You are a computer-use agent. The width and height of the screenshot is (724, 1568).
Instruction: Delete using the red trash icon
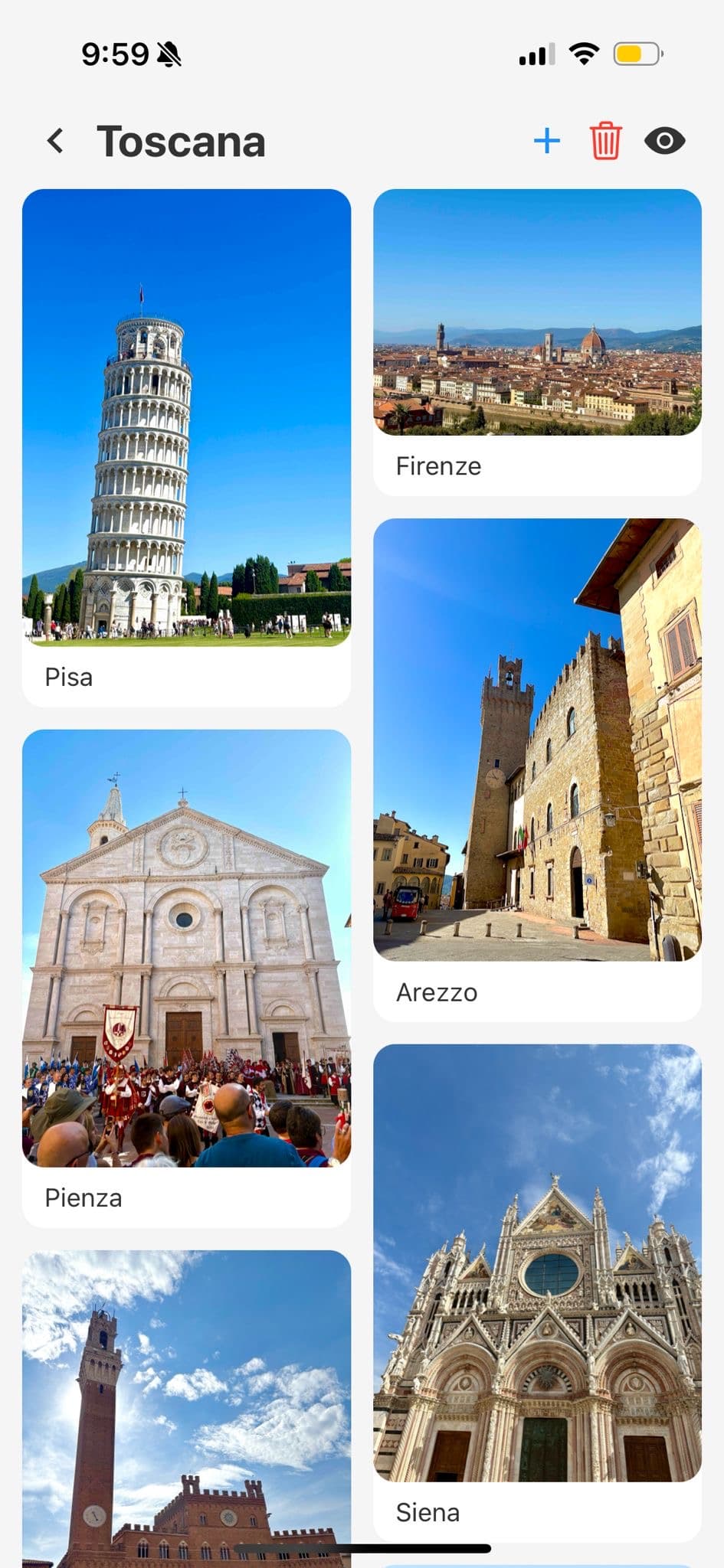tap(605, 141)
